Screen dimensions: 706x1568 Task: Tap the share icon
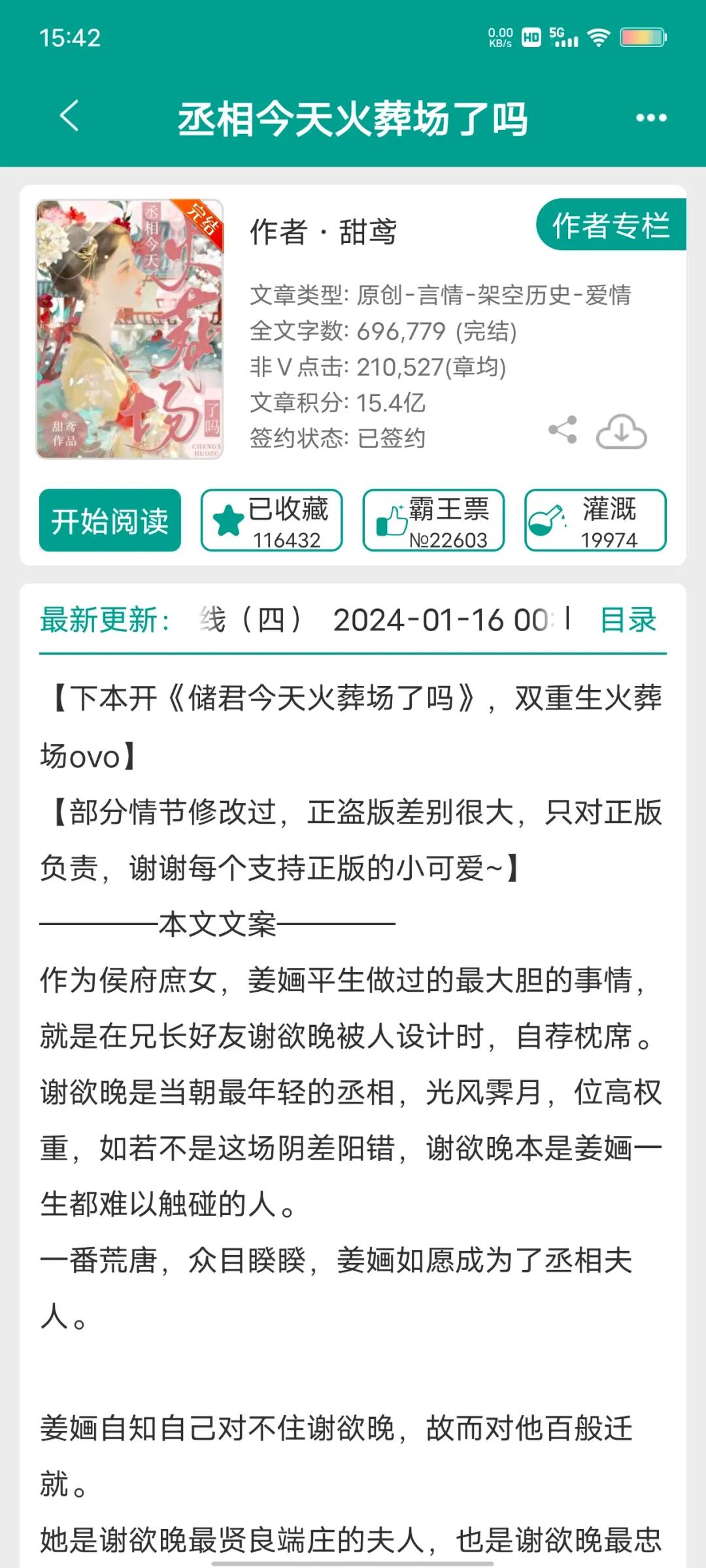563,431
